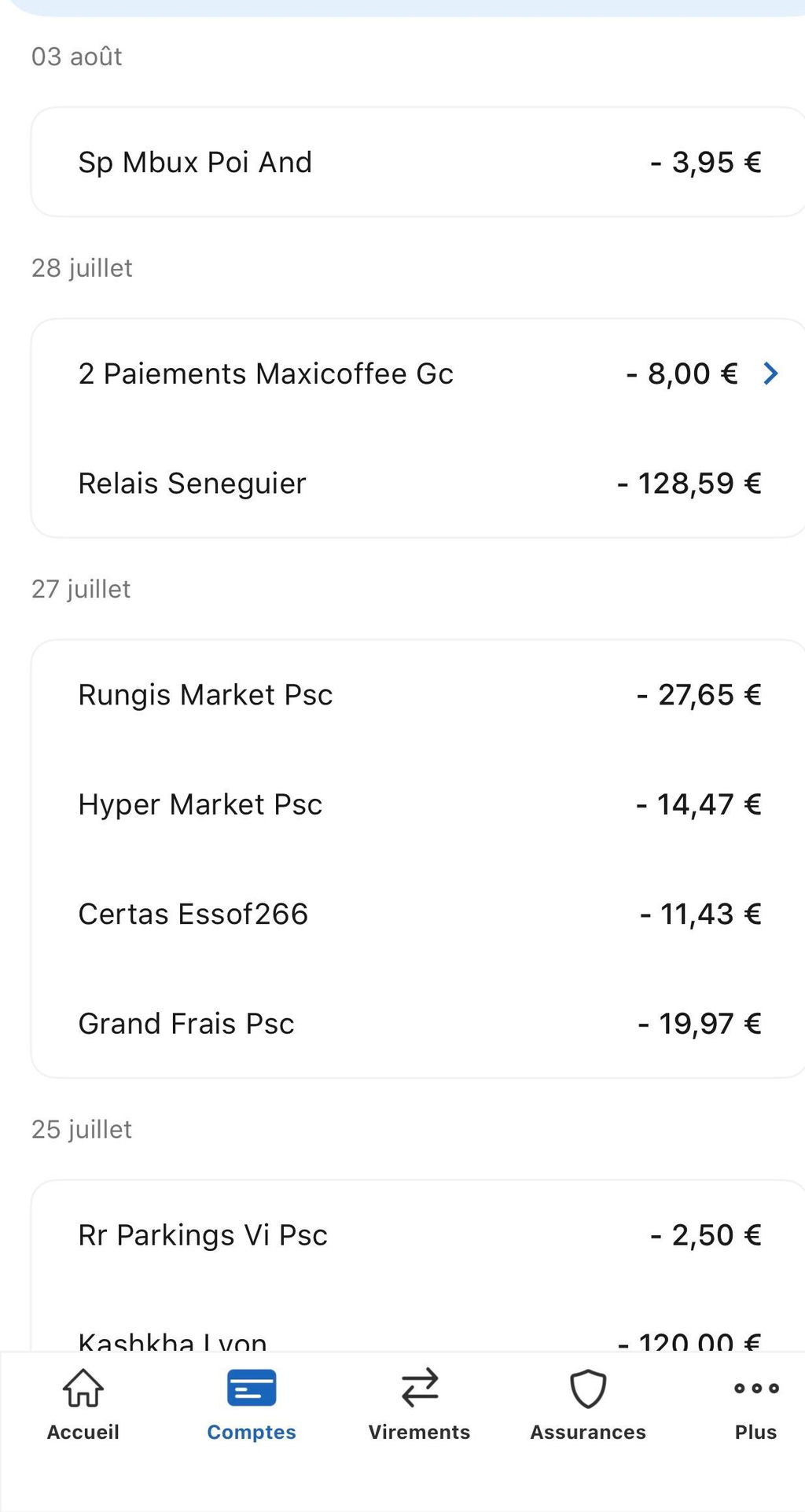Viewport: 805px width, 1512px height.
Task: Open the Relais Seneguier transaction
Action: 418,483
